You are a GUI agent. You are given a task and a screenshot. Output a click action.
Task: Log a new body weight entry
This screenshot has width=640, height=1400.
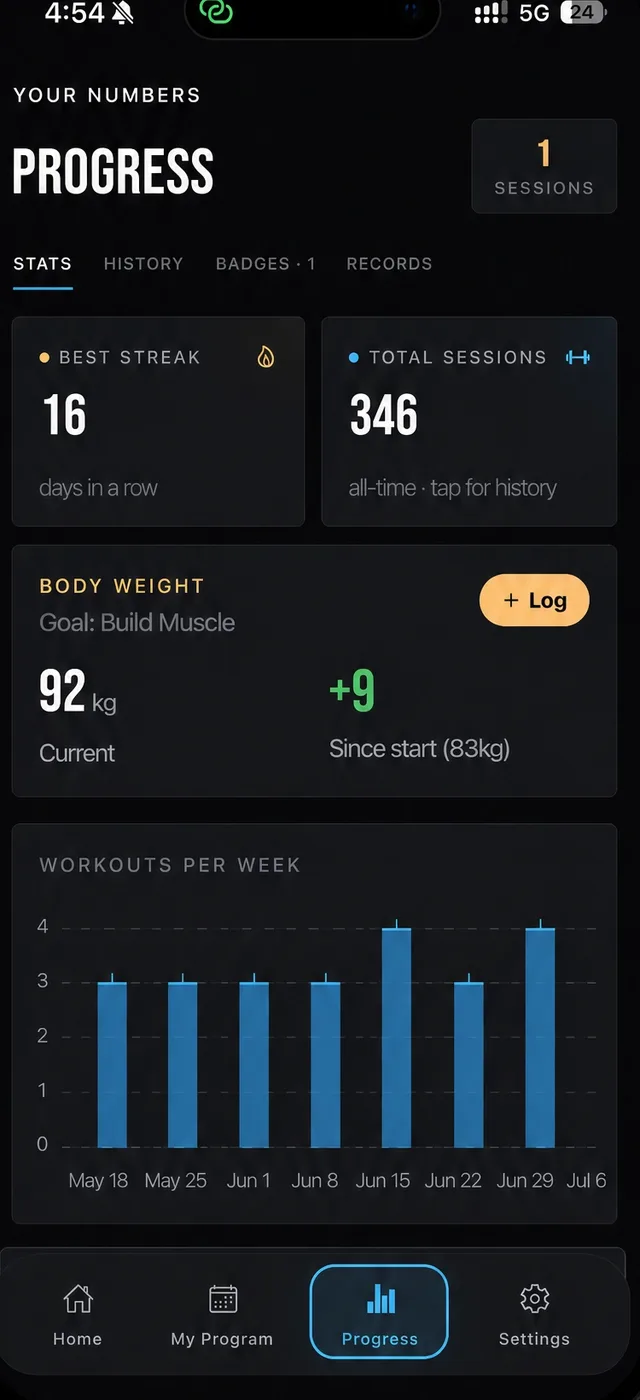pyautogui.click(x=534, y=600)
